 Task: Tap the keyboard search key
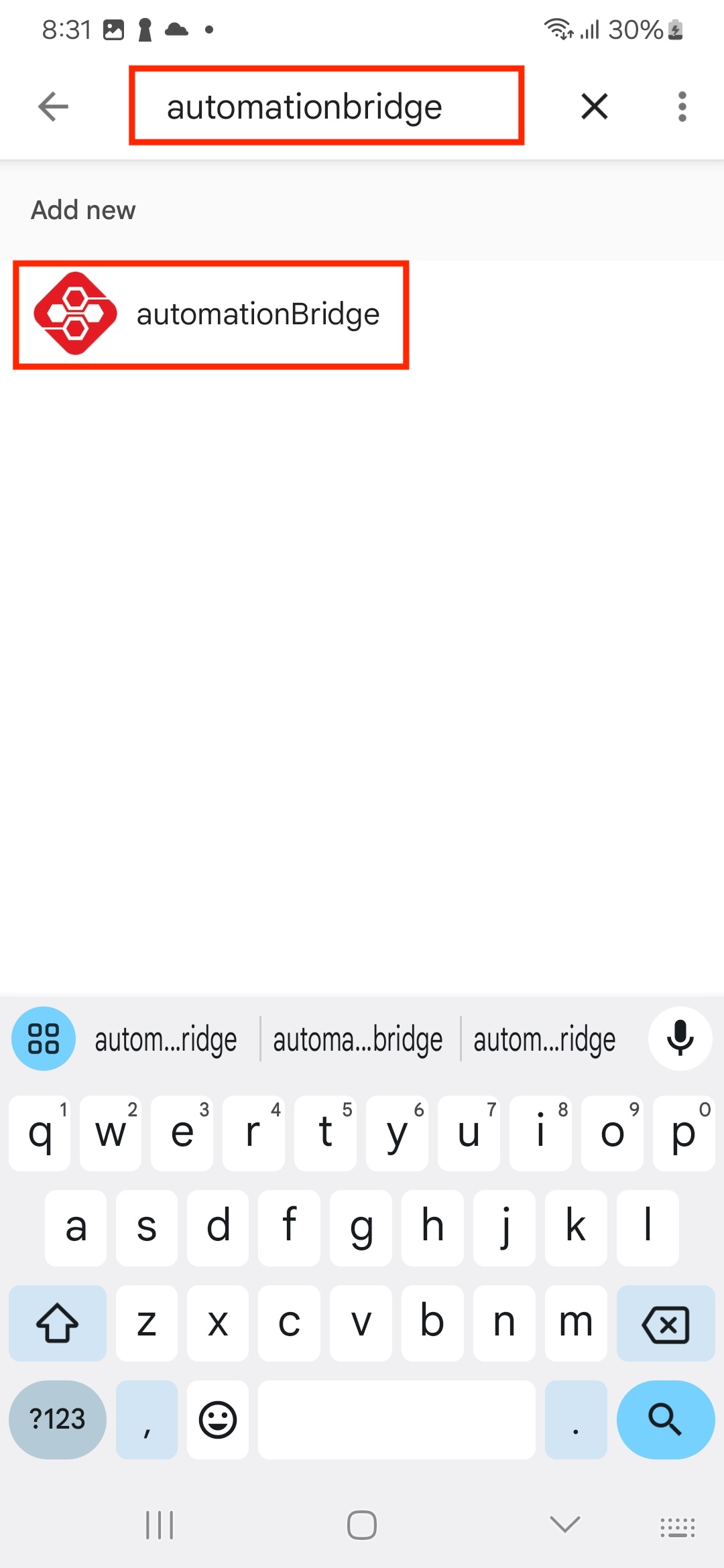point(665,1419)
